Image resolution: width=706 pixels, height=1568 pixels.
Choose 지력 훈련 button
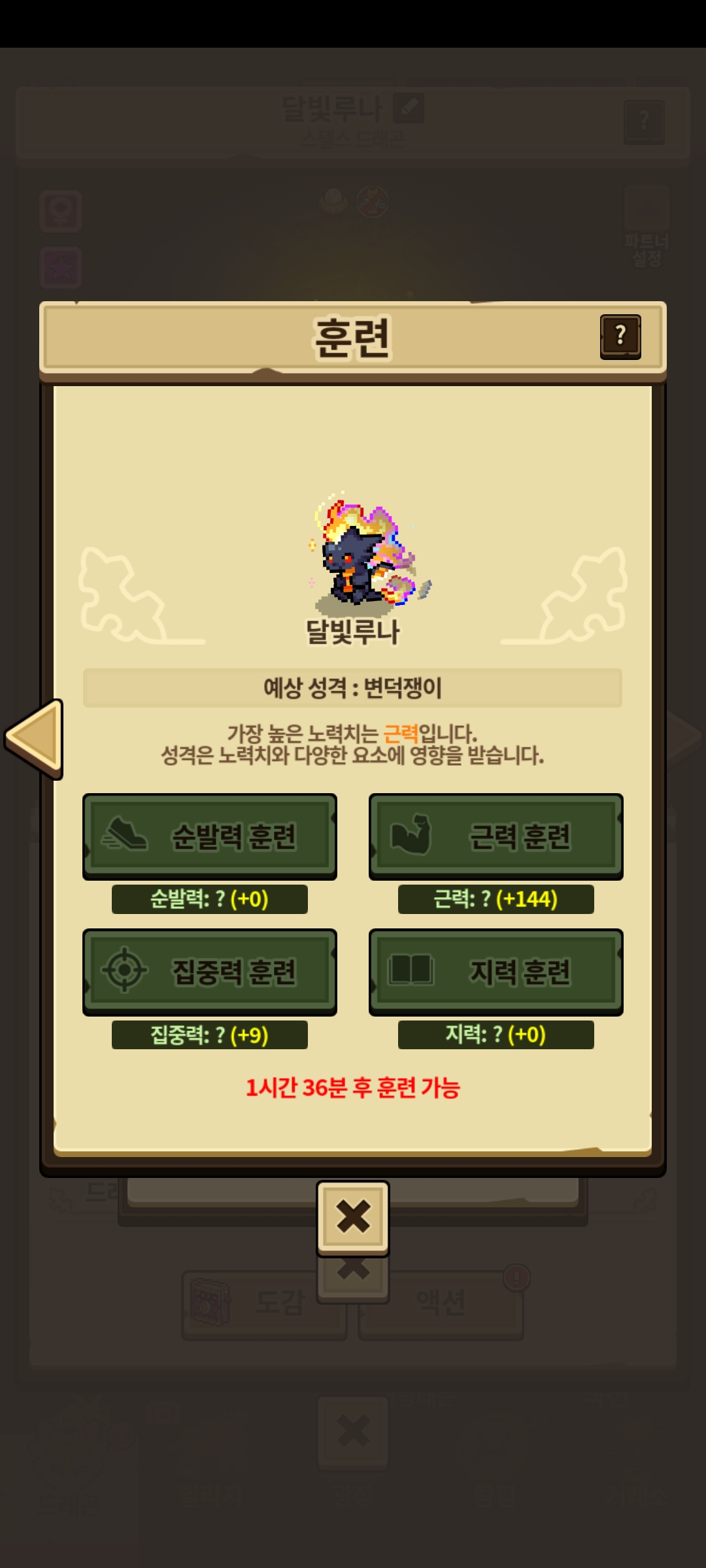pos(496,972)
